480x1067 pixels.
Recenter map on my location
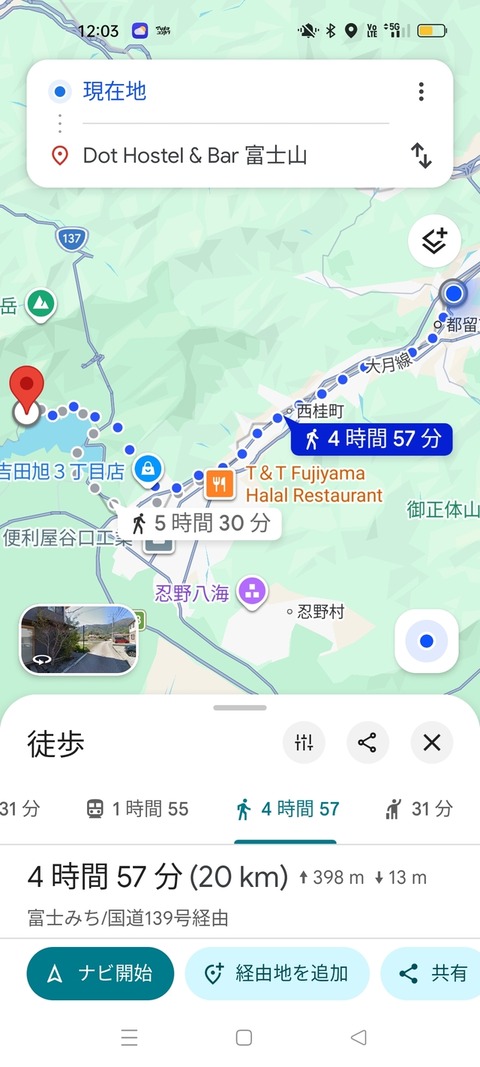[x=427, y=641]
